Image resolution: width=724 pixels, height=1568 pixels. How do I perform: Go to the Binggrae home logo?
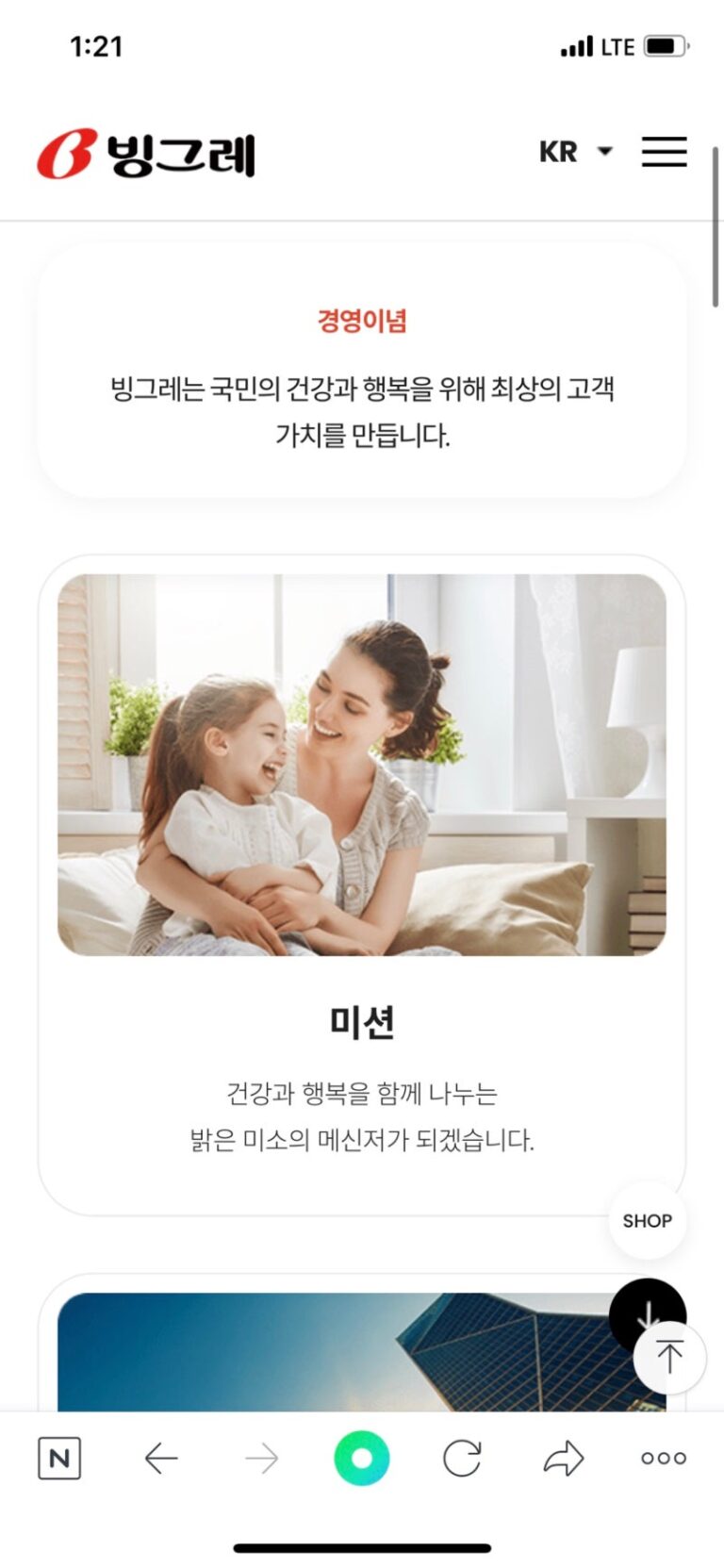(146, 154)
